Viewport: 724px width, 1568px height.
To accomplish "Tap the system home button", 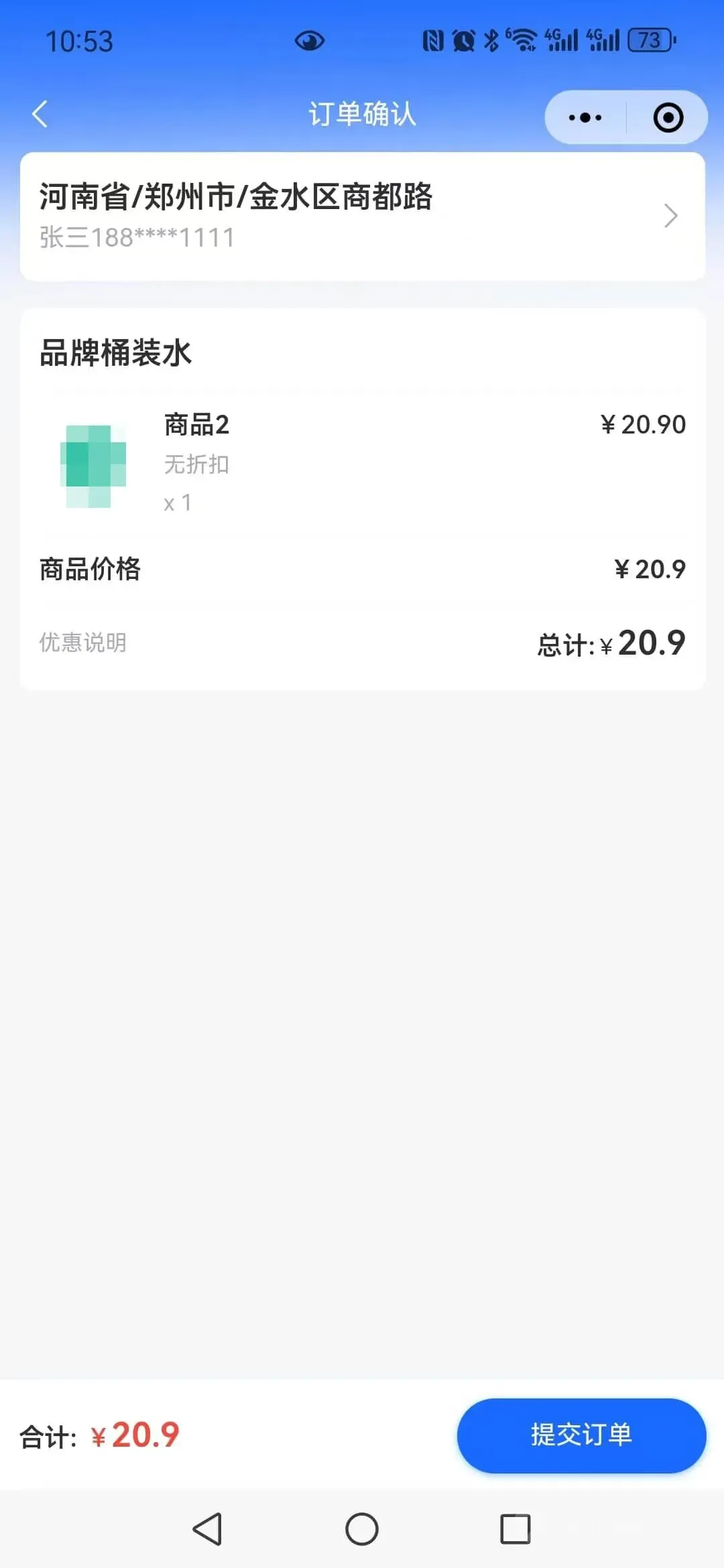I will [x=362, y=1529].
